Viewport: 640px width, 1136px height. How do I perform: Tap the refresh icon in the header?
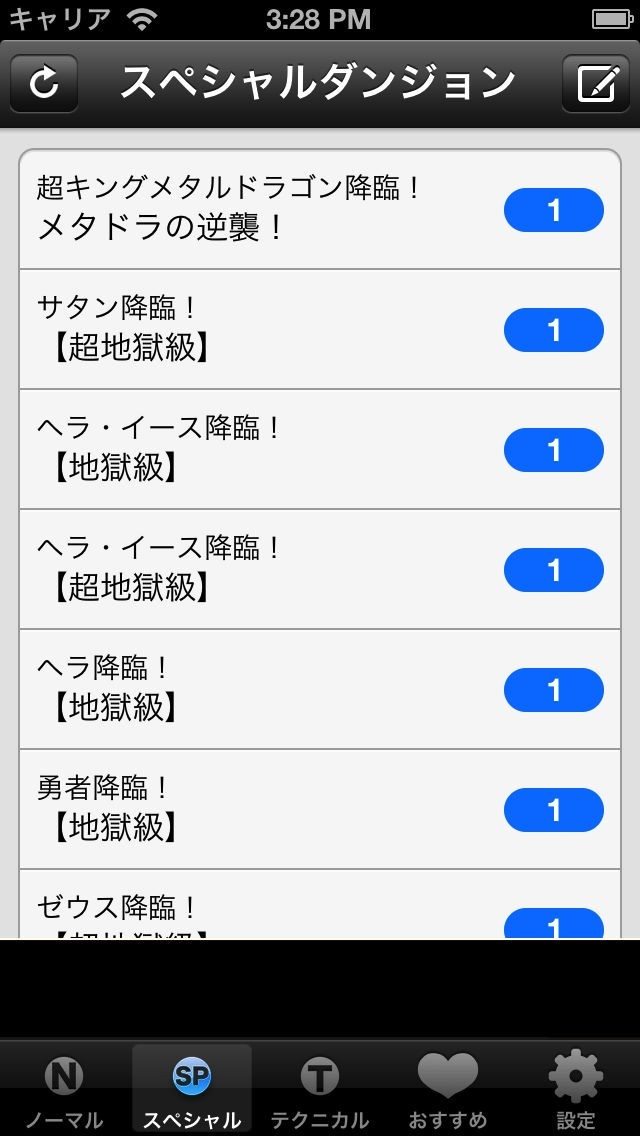[x=44, y=83]
